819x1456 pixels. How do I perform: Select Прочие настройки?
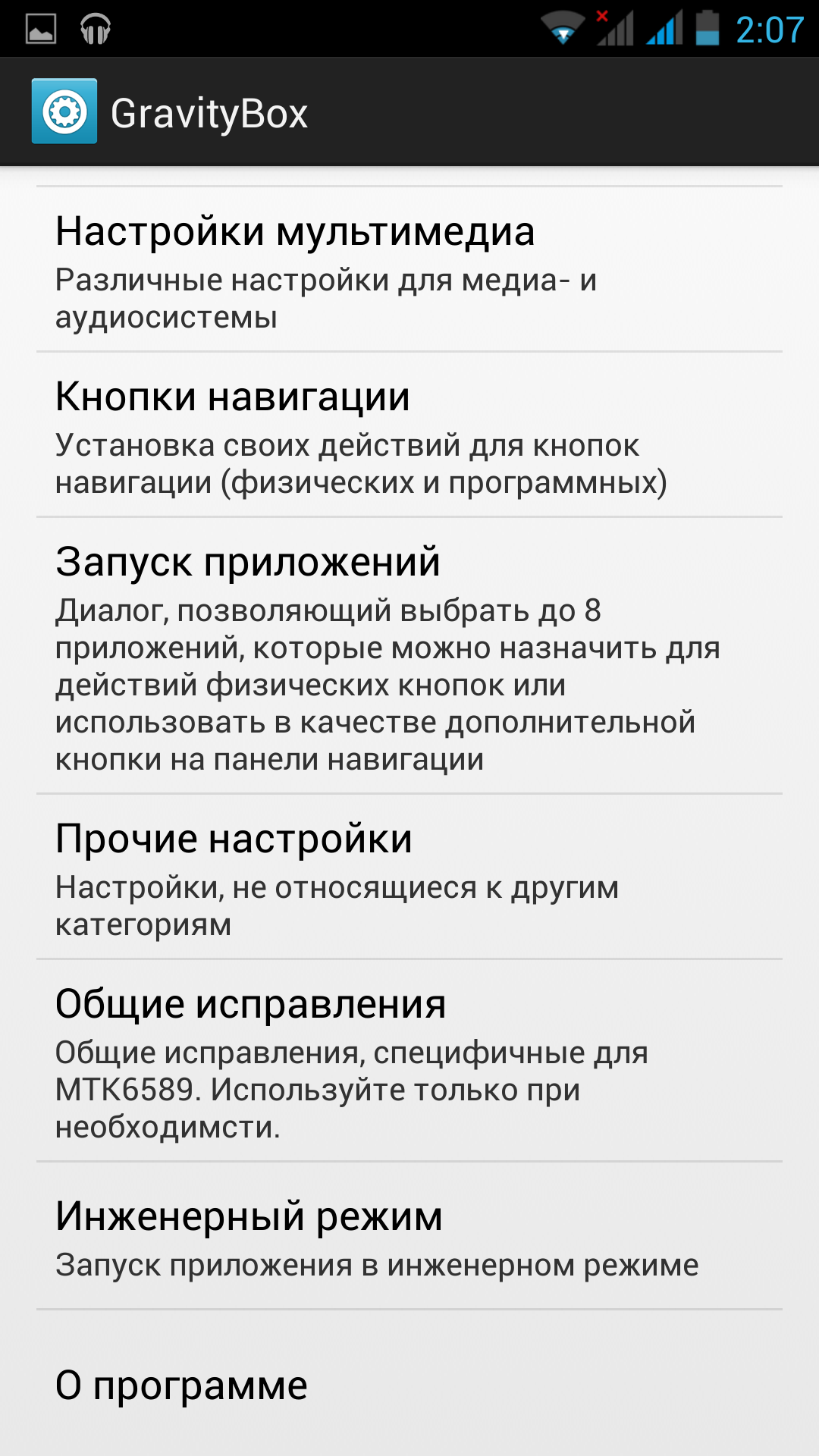tap(409, 877)
